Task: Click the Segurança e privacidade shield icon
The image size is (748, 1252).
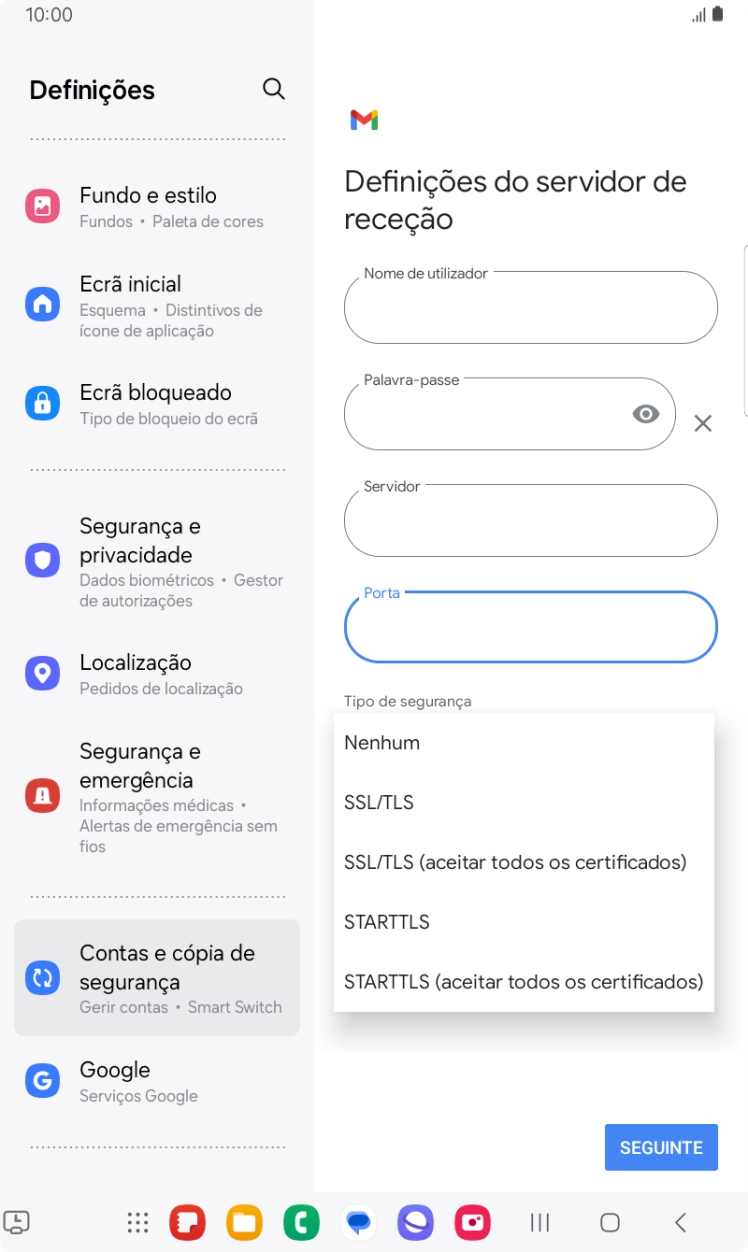Action: (42, 560)
